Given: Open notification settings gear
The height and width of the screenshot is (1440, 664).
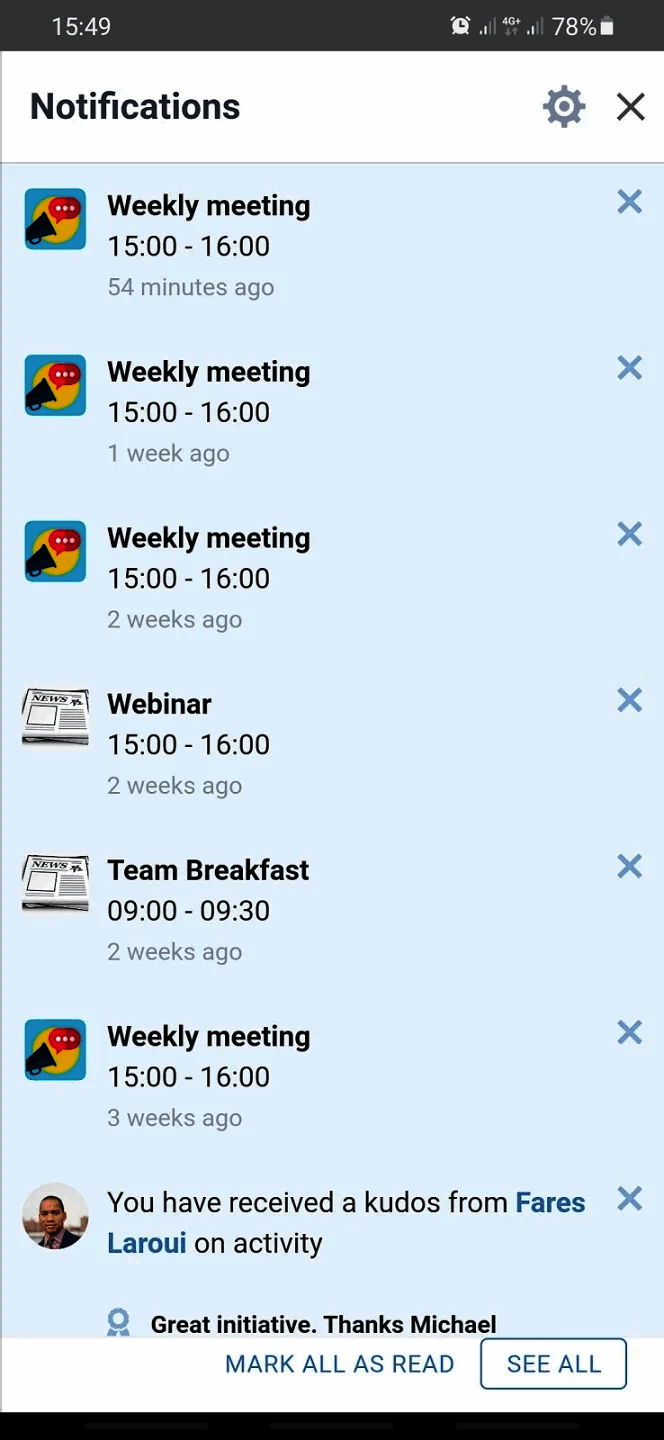Looking at the screenshot, I should pos(564,107).
